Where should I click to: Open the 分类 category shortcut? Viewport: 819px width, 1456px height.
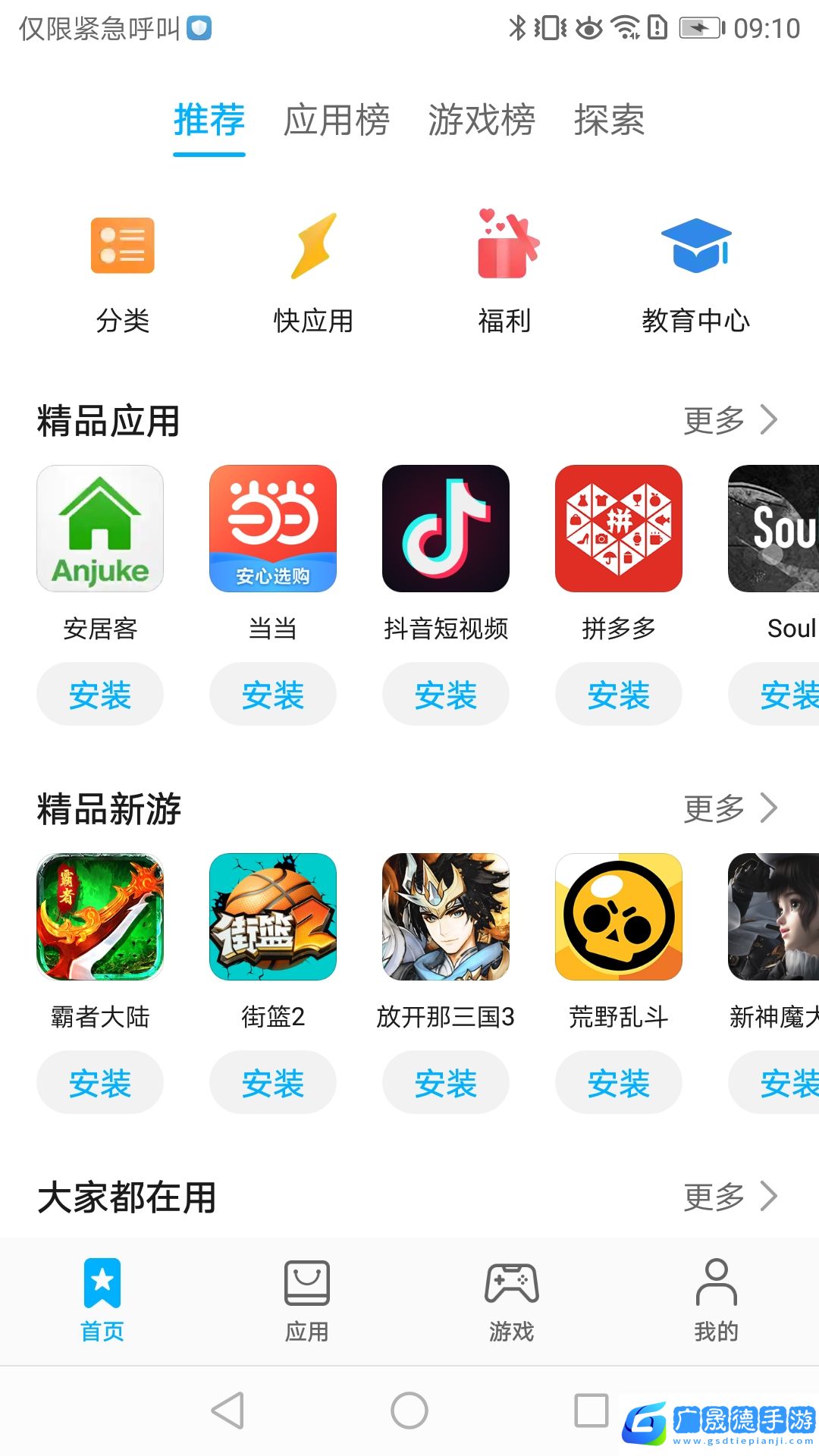(x=122, y=271)
